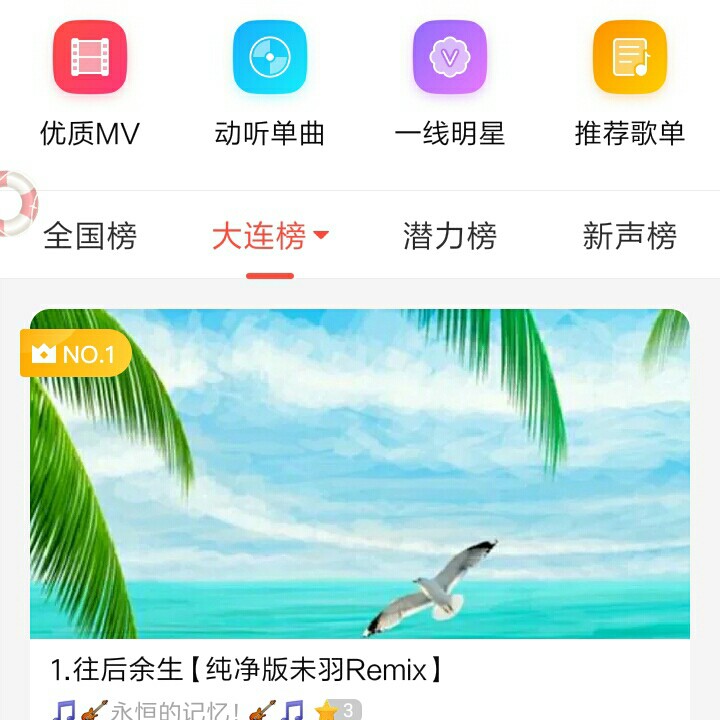Open the 一线明星 section

tap(450, 58)
